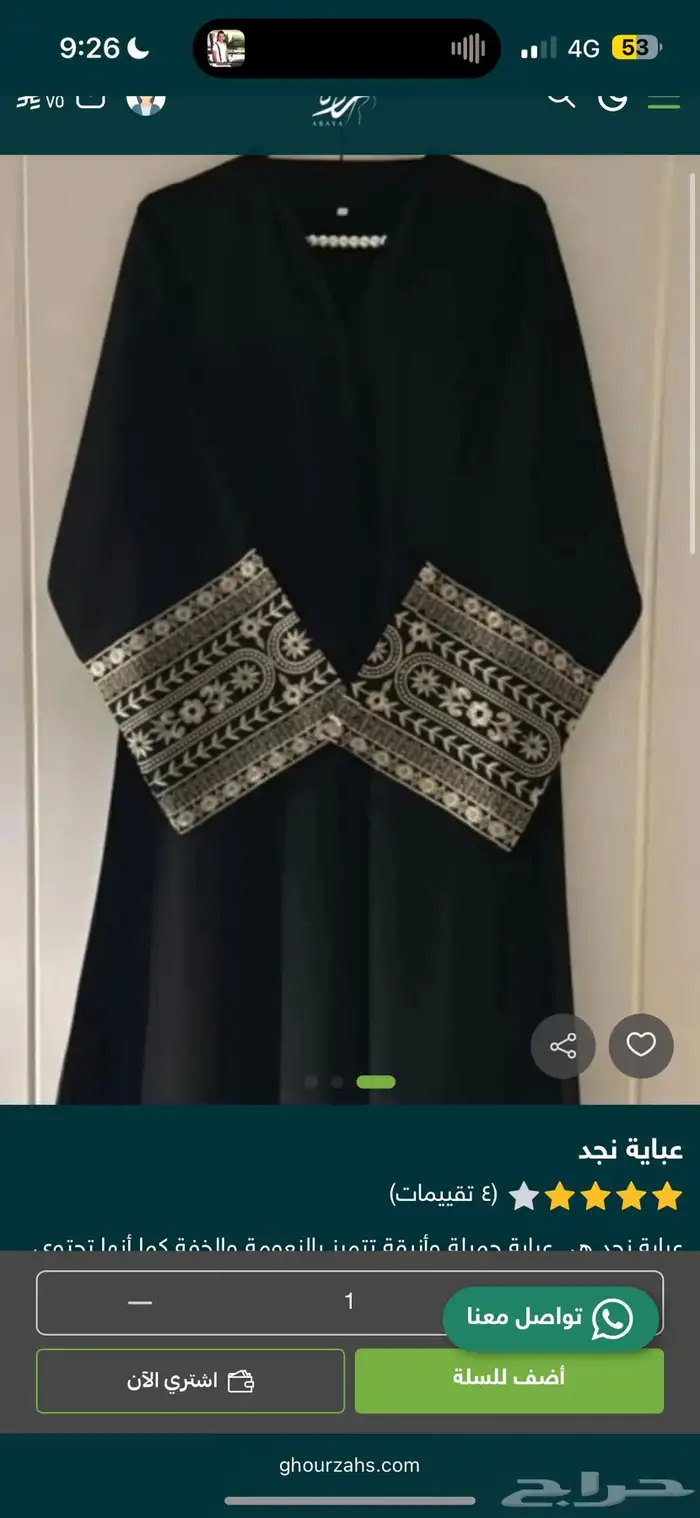Decrease the quantity with the minus button
The image size is (700, 1518).
pyautogui.click(x=140, y=1302)
